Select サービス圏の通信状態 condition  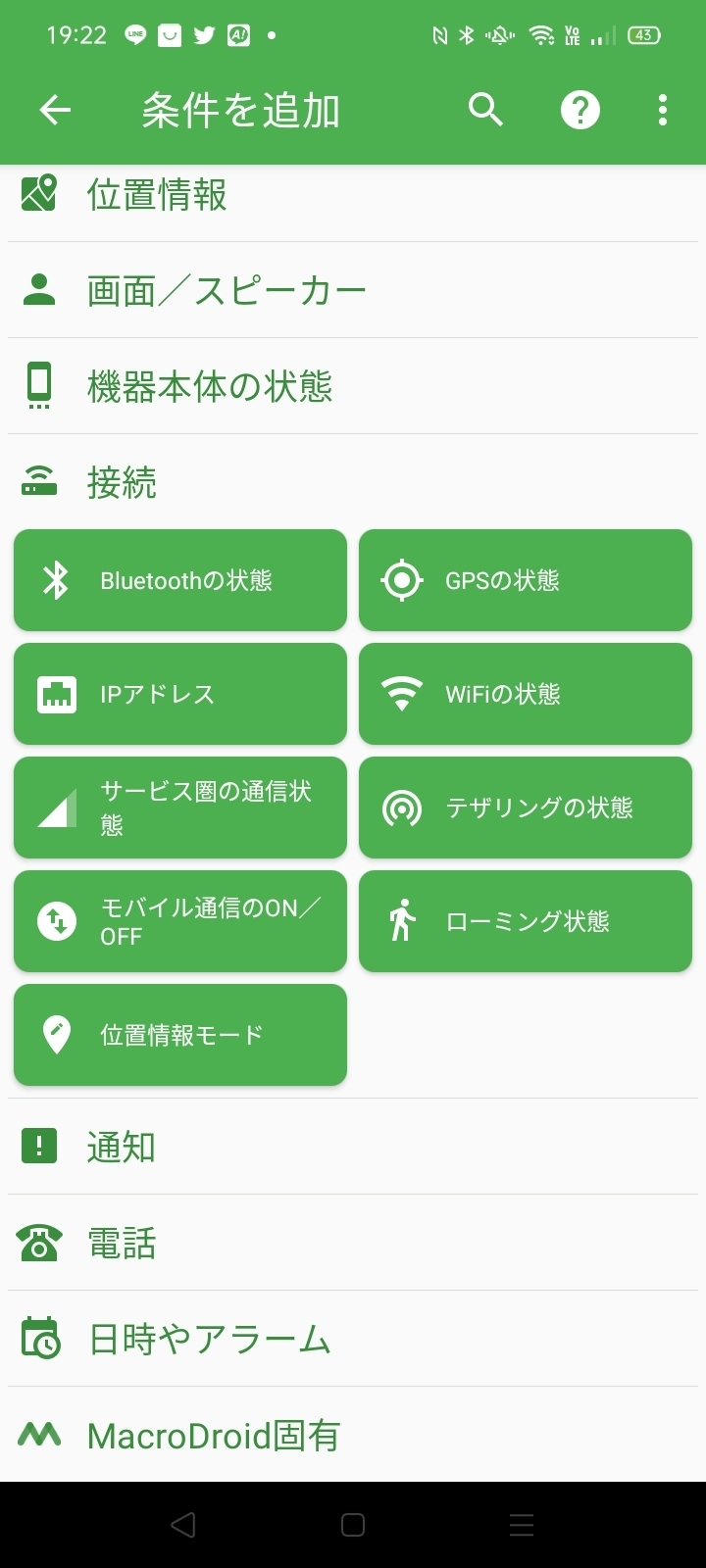click(180, 808)
